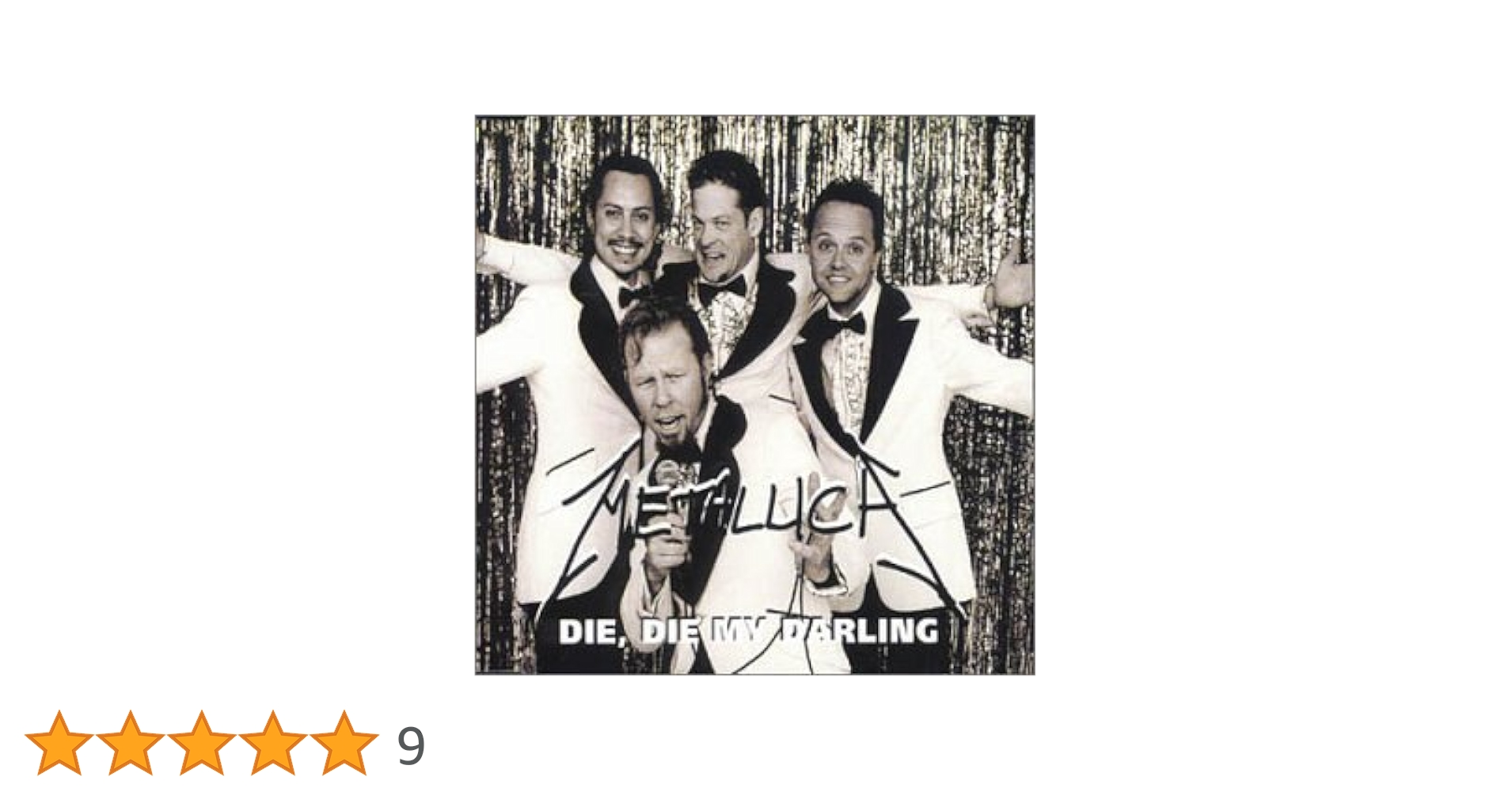Open the Die, Die My Darling album cover
This screenshot has height=792, width=1512.
(754, 394)
